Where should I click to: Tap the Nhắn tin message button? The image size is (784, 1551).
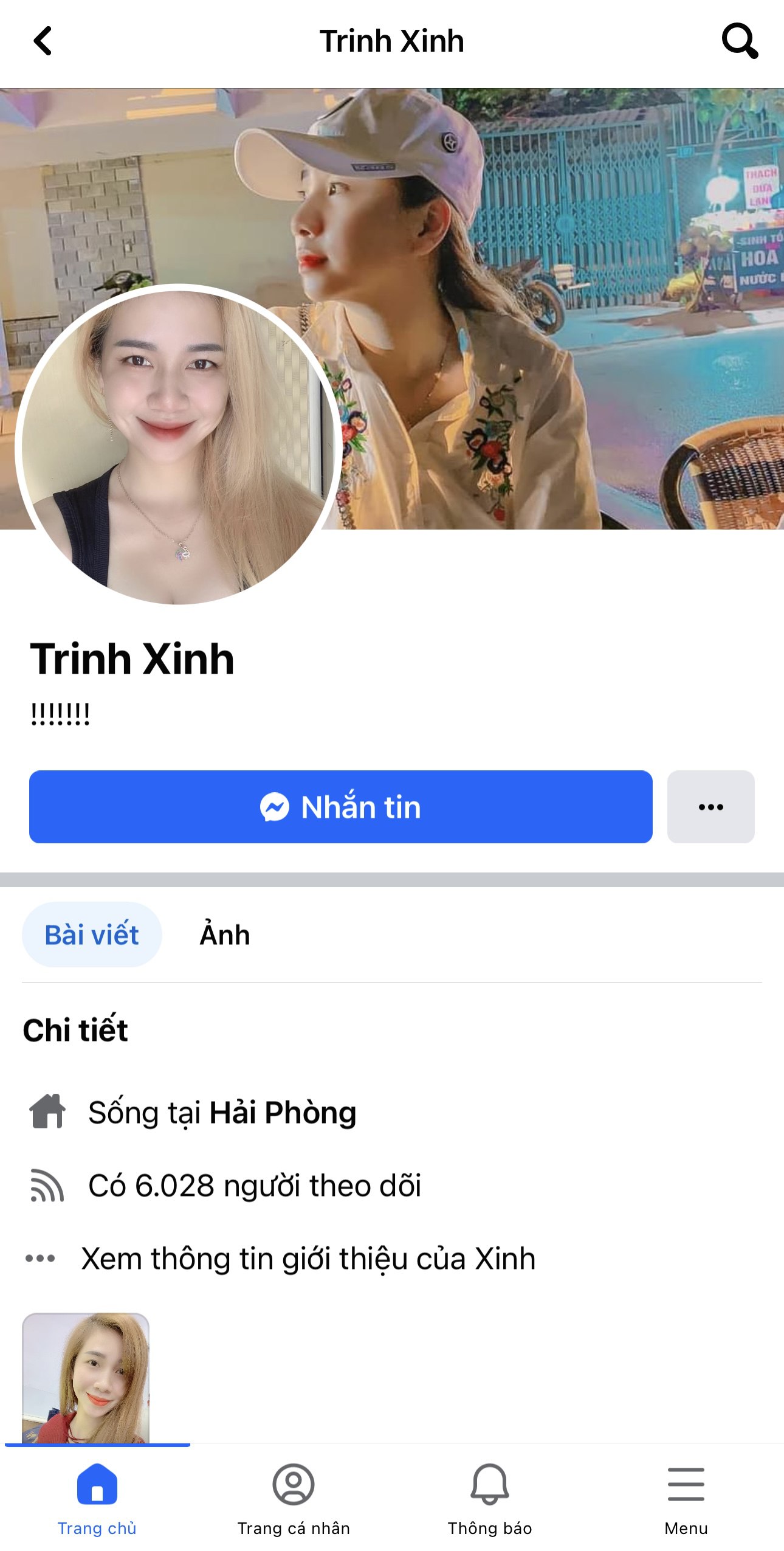[x=340, y=806]
